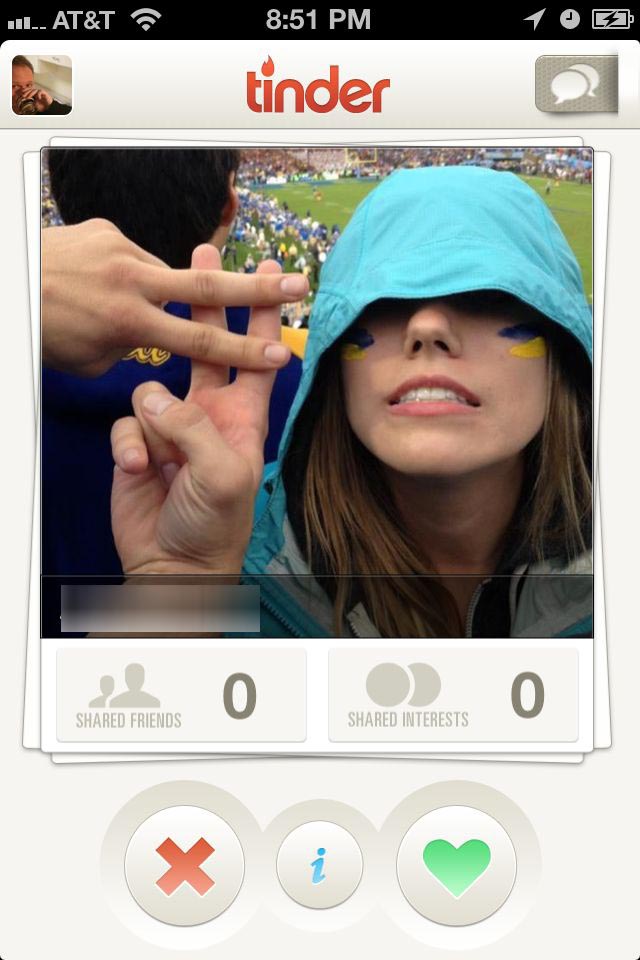View the Shared Friends tile
The width and height of the screenshot is (640, 960).
[x=181, y=695]
